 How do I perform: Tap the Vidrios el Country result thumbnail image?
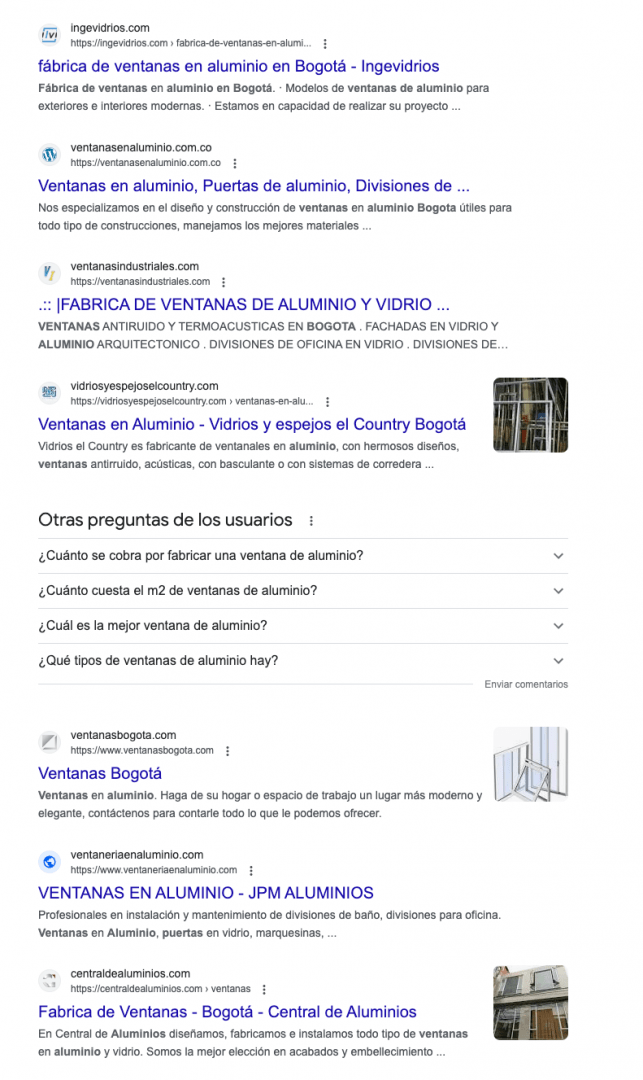tap(530, 415)
